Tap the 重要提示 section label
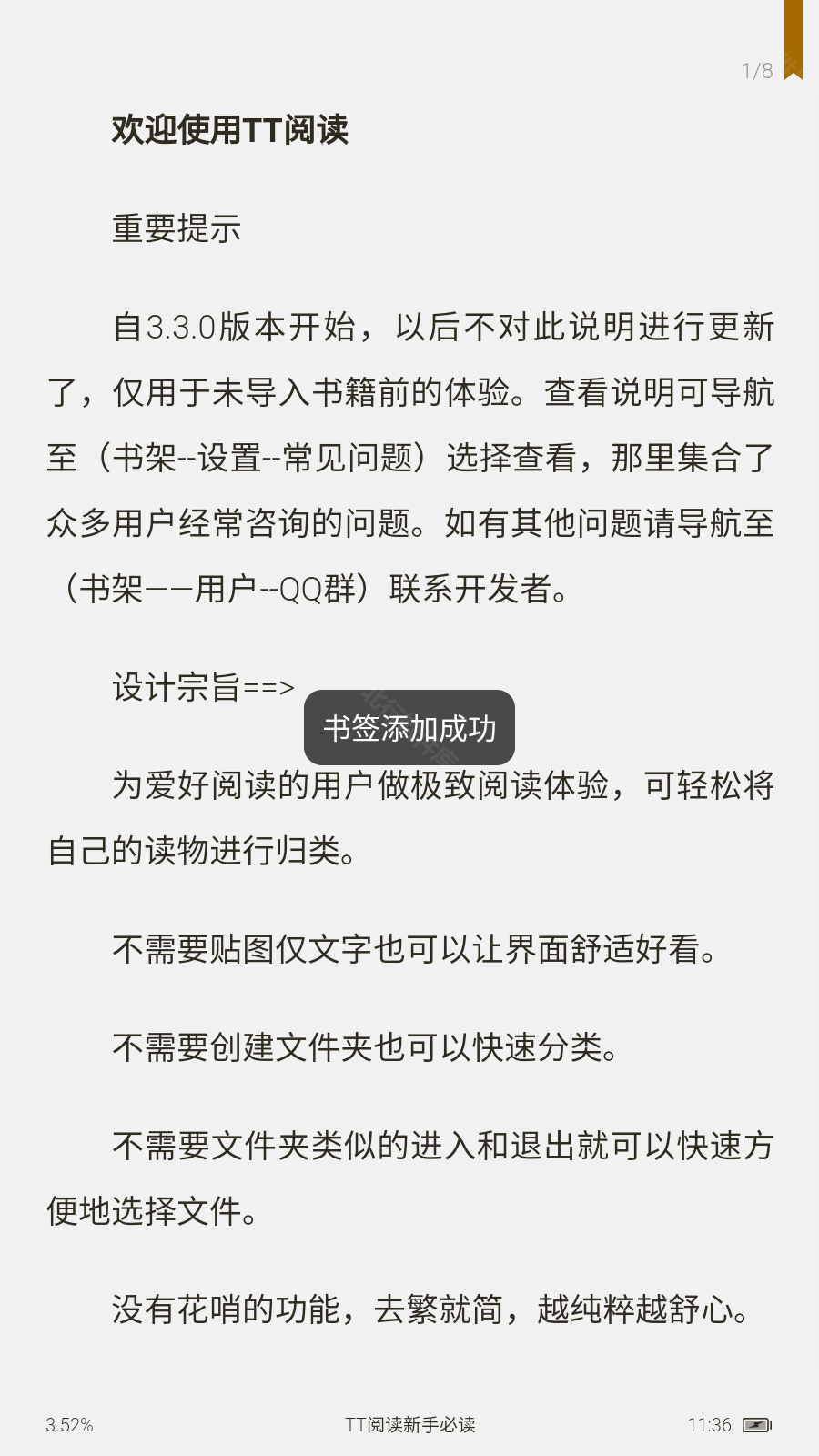 (178, 229)
